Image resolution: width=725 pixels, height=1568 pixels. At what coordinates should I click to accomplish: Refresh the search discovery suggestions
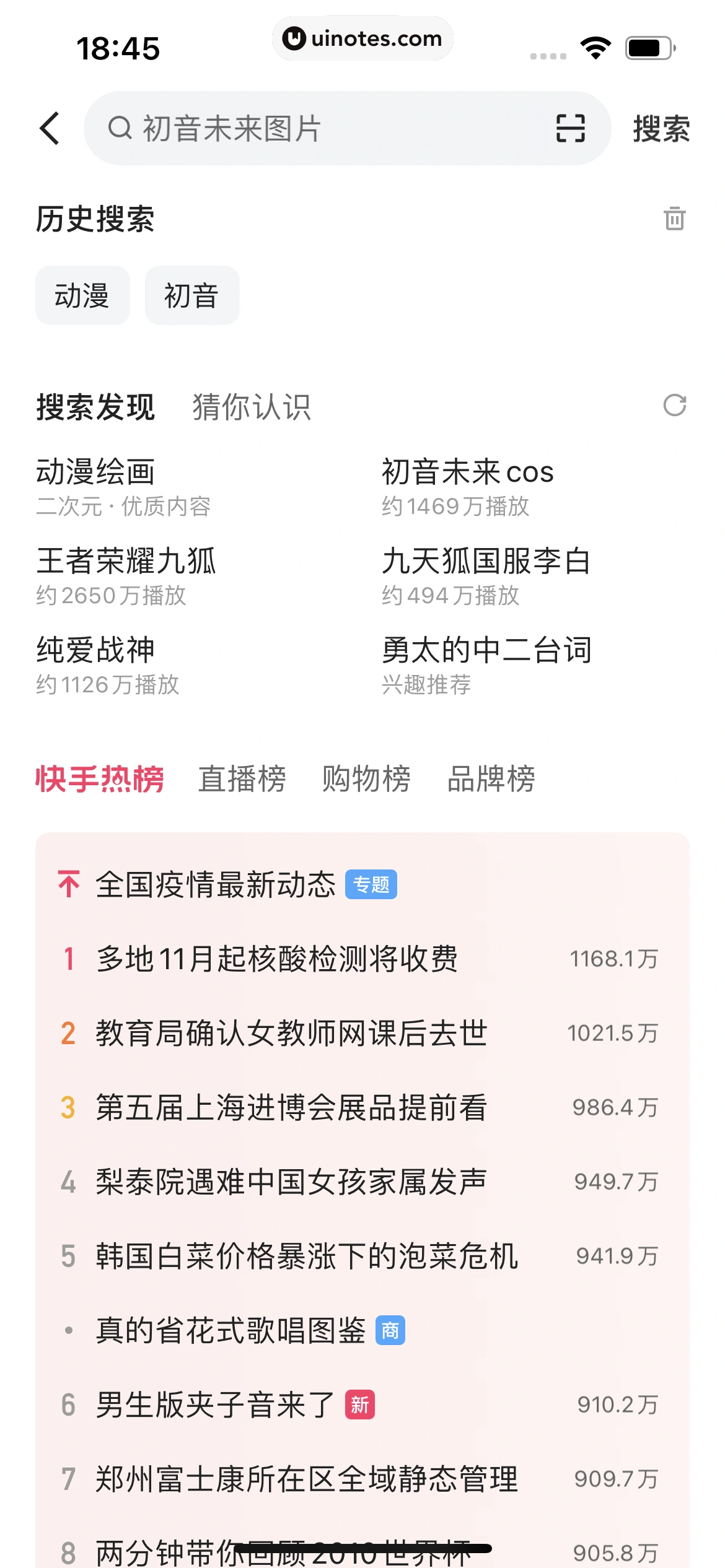point(674,406)
